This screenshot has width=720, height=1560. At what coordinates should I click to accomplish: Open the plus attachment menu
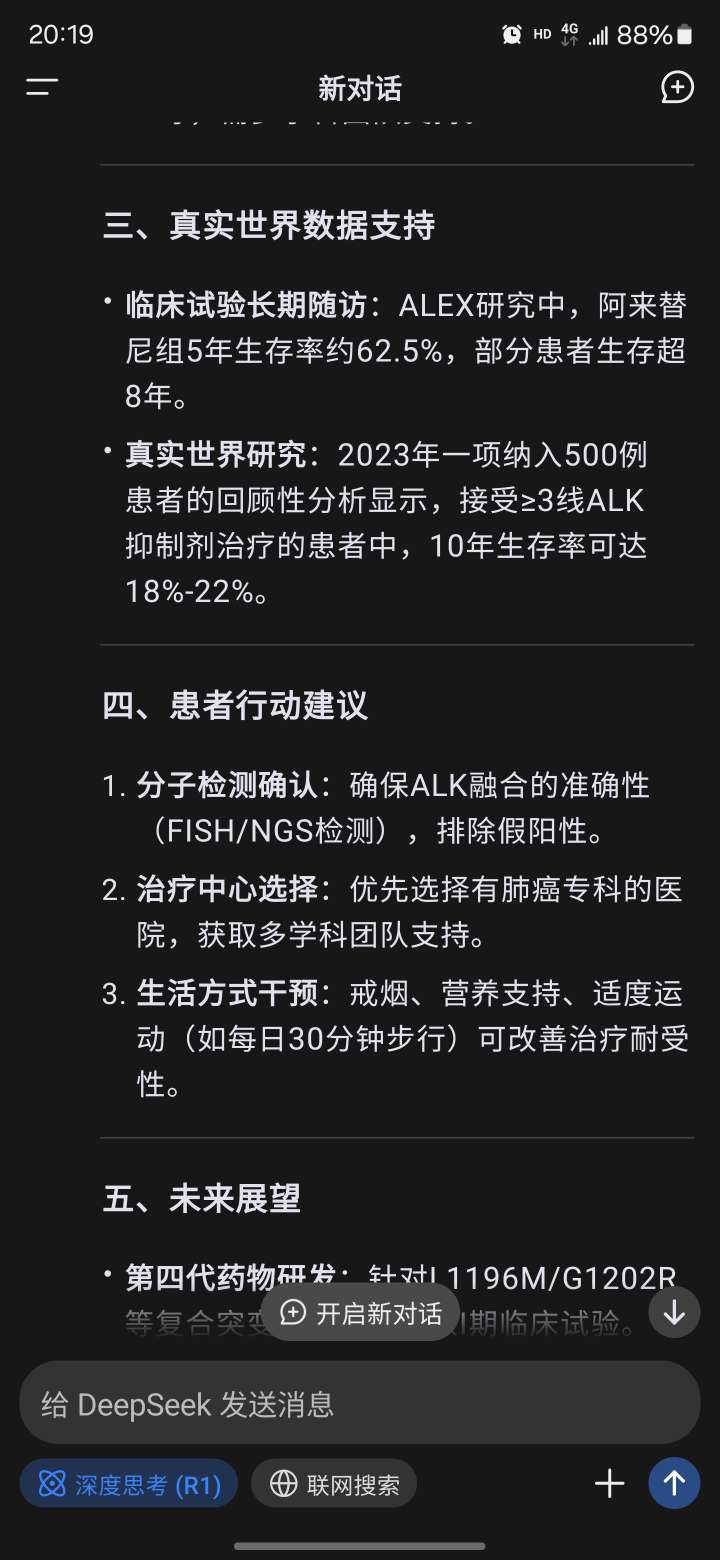pos(609,1483)
